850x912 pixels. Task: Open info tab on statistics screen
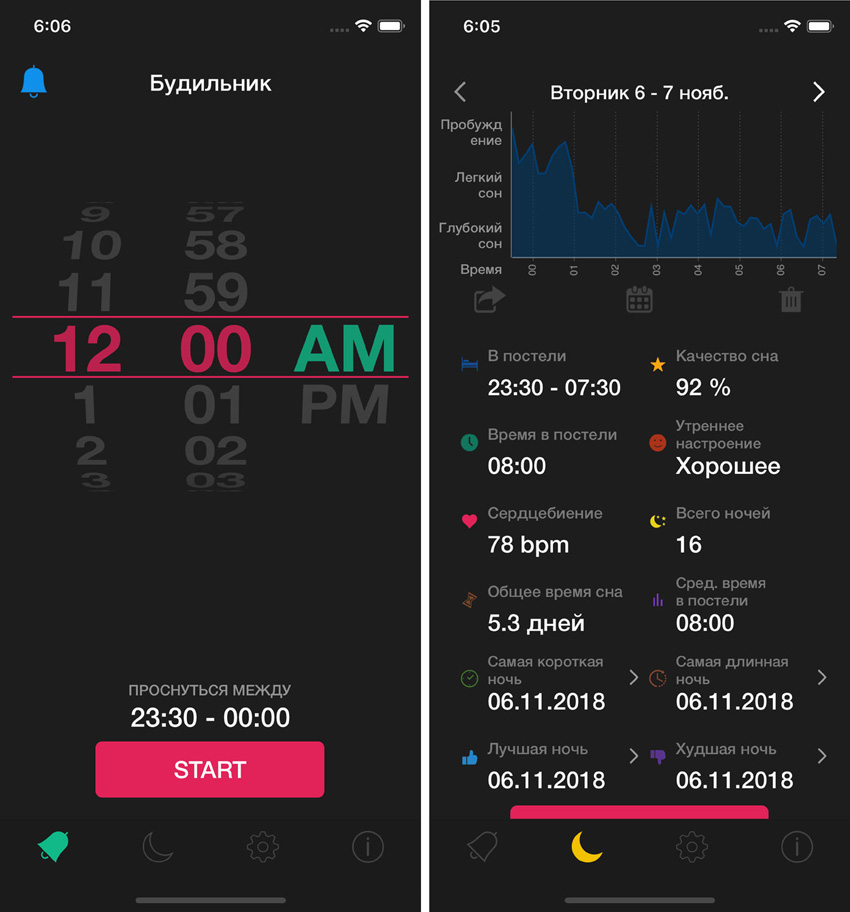[x=797, y=848]
